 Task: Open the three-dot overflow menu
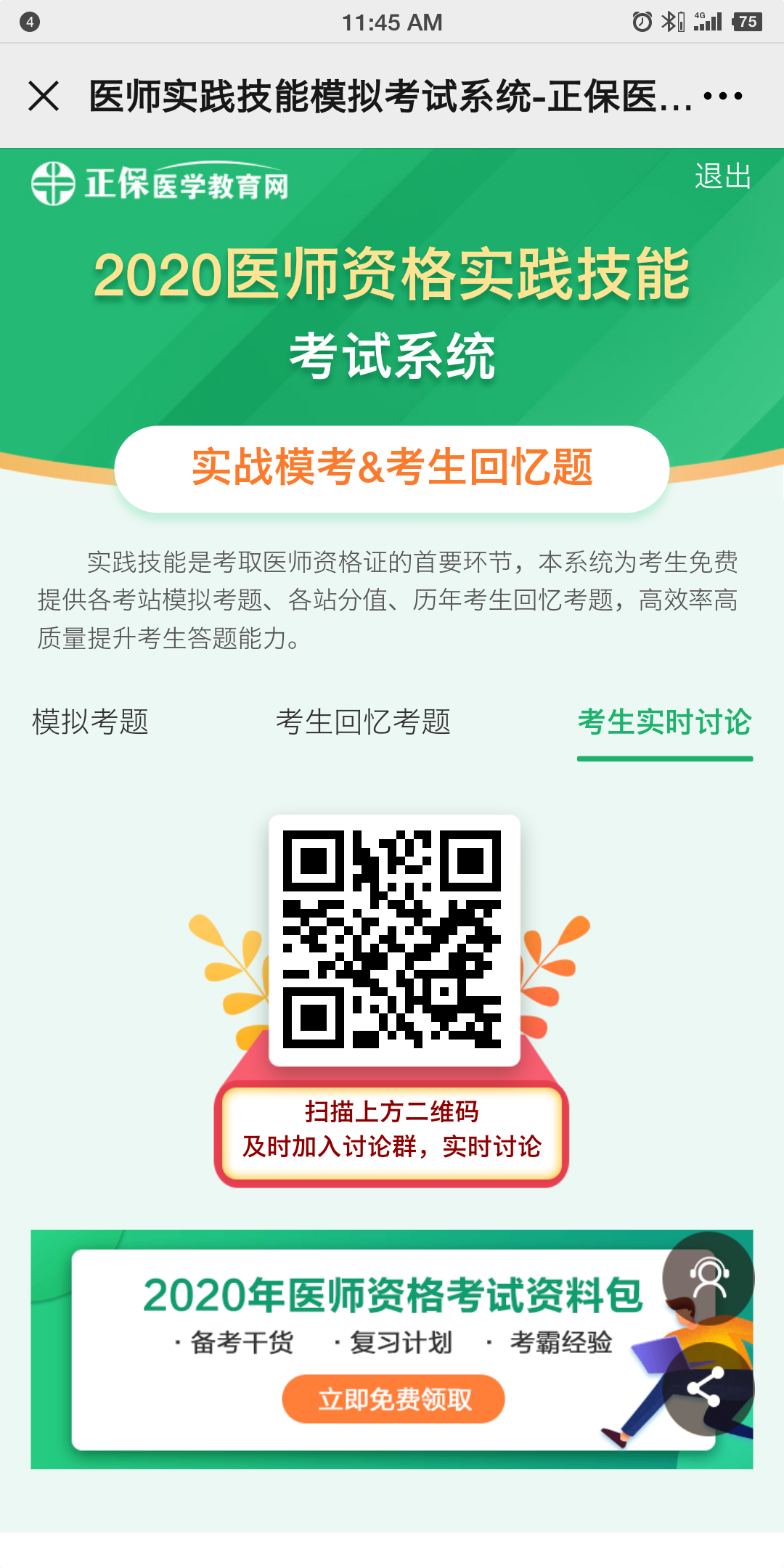tap(723, 96)
